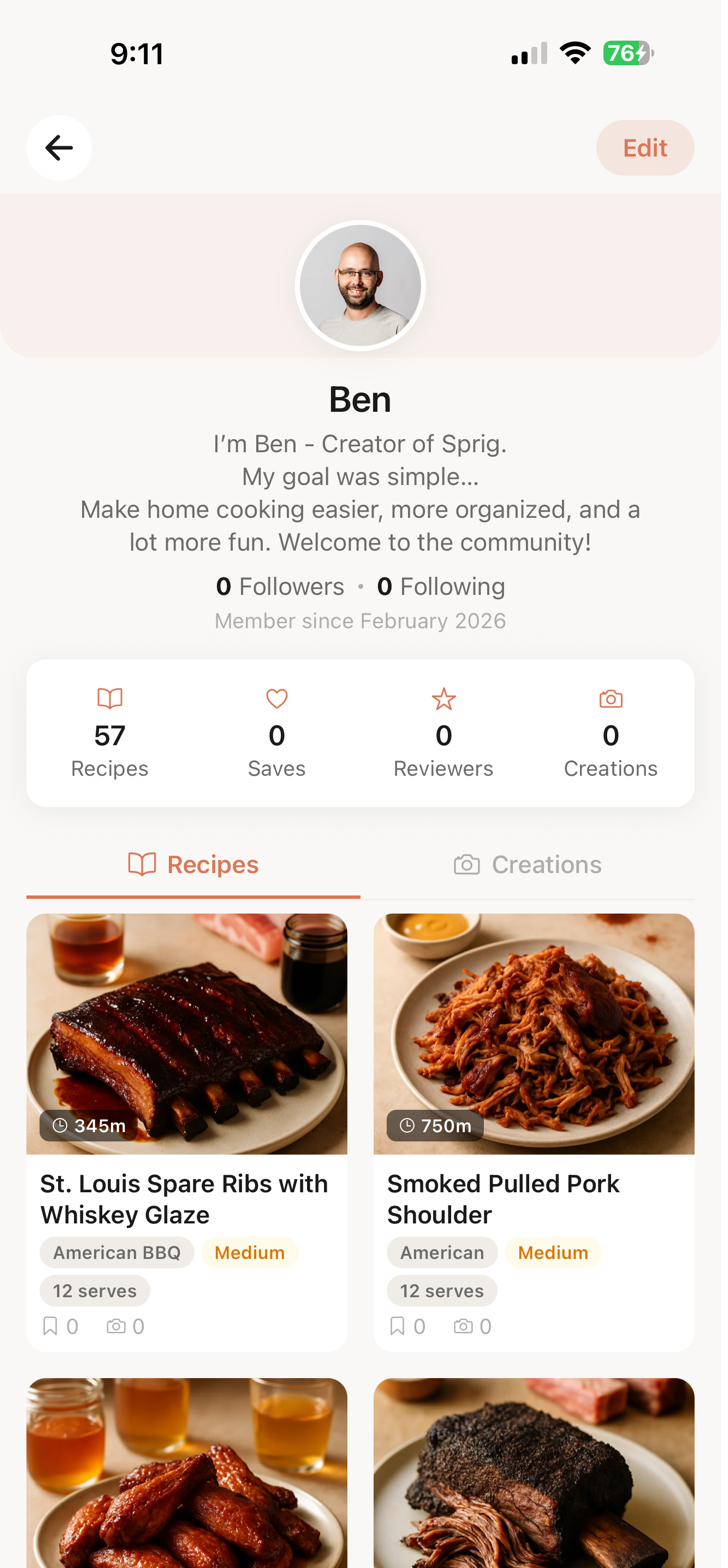Tap the Recipes book icon in stats card
The height and width of the screenshot is (1568, 728).
pyautogui.click(x=109, y=699)
